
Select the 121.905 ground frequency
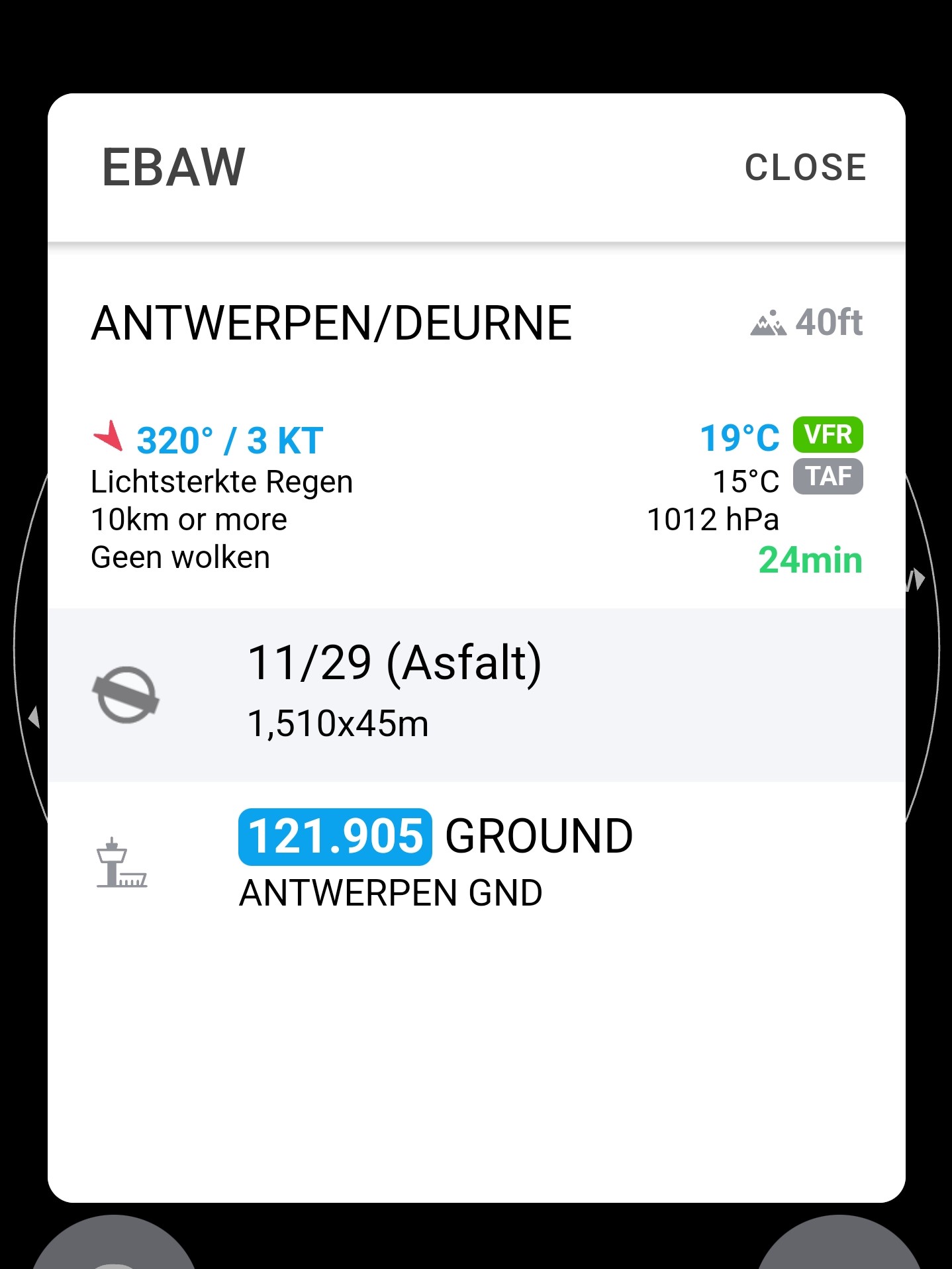point(335,837)
